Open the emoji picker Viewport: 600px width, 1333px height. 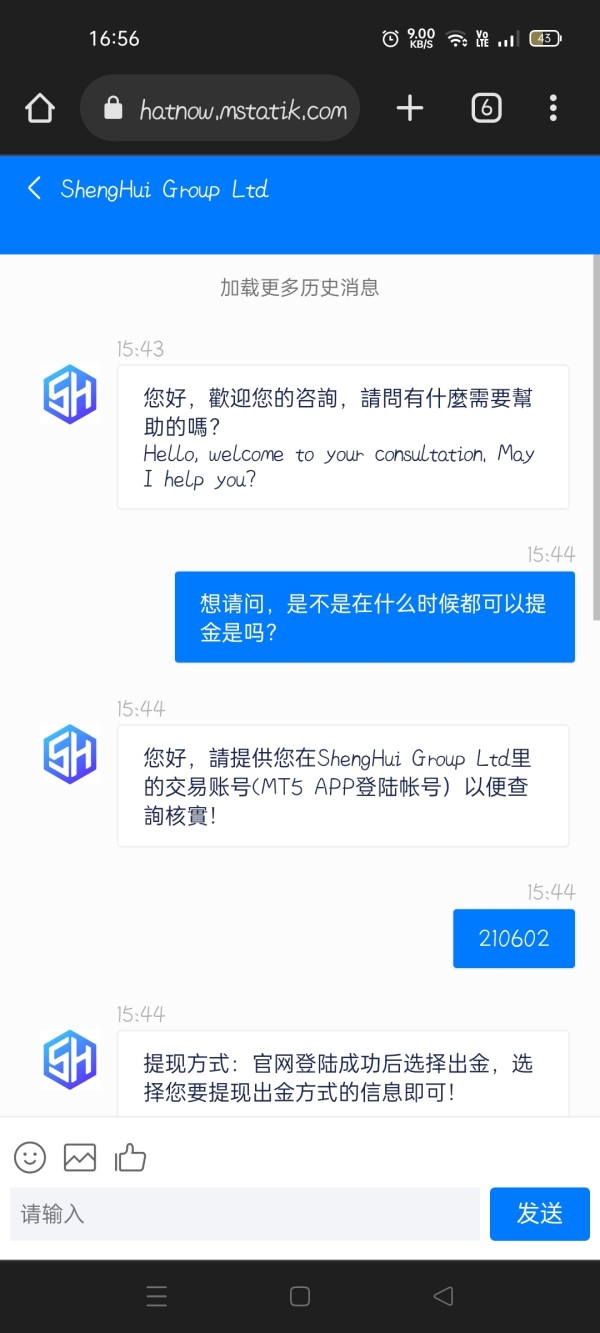(x=30, y=1158)
